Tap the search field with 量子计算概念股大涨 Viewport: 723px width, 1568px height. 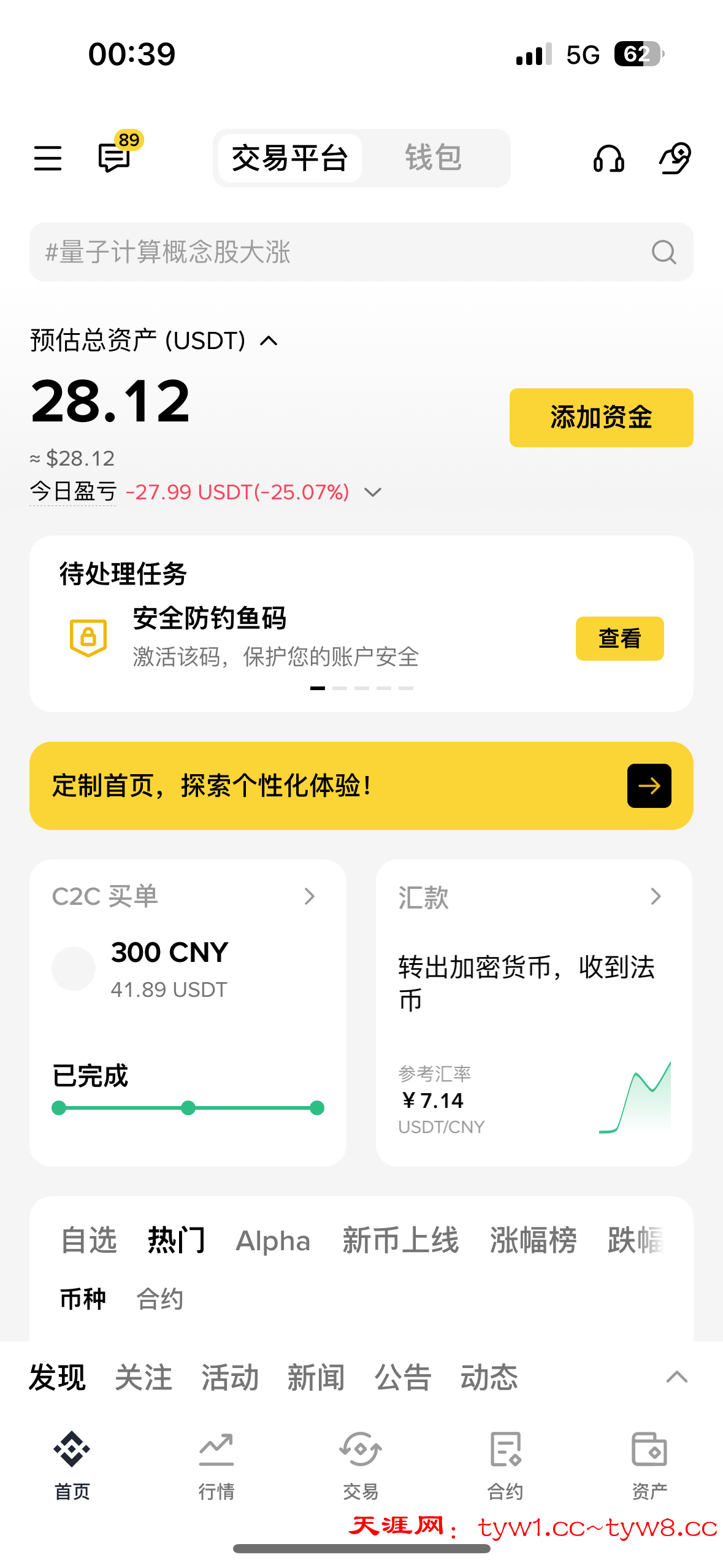343,252
